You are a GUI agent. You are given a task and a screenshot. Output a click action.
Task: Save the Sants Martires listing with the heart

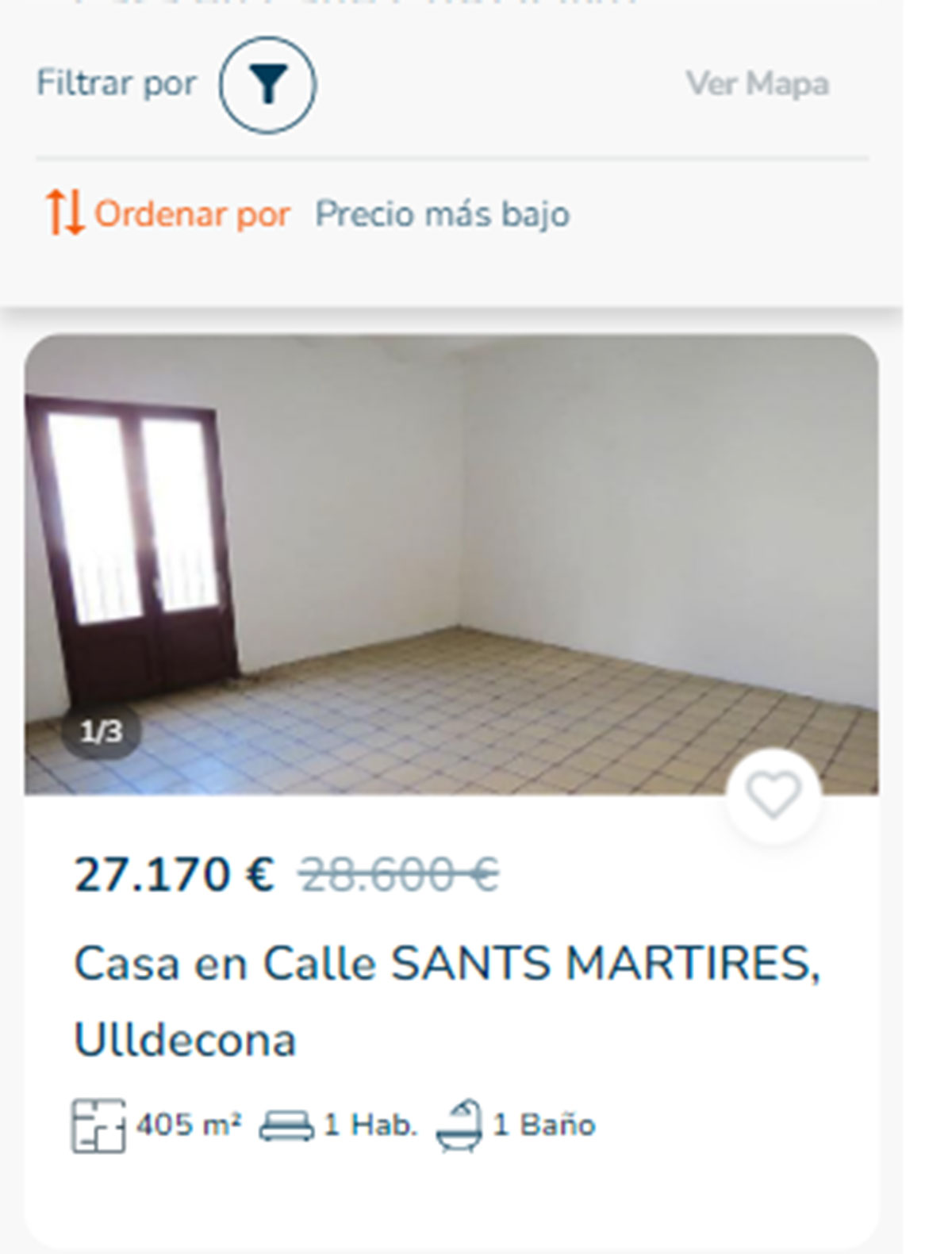773,795
